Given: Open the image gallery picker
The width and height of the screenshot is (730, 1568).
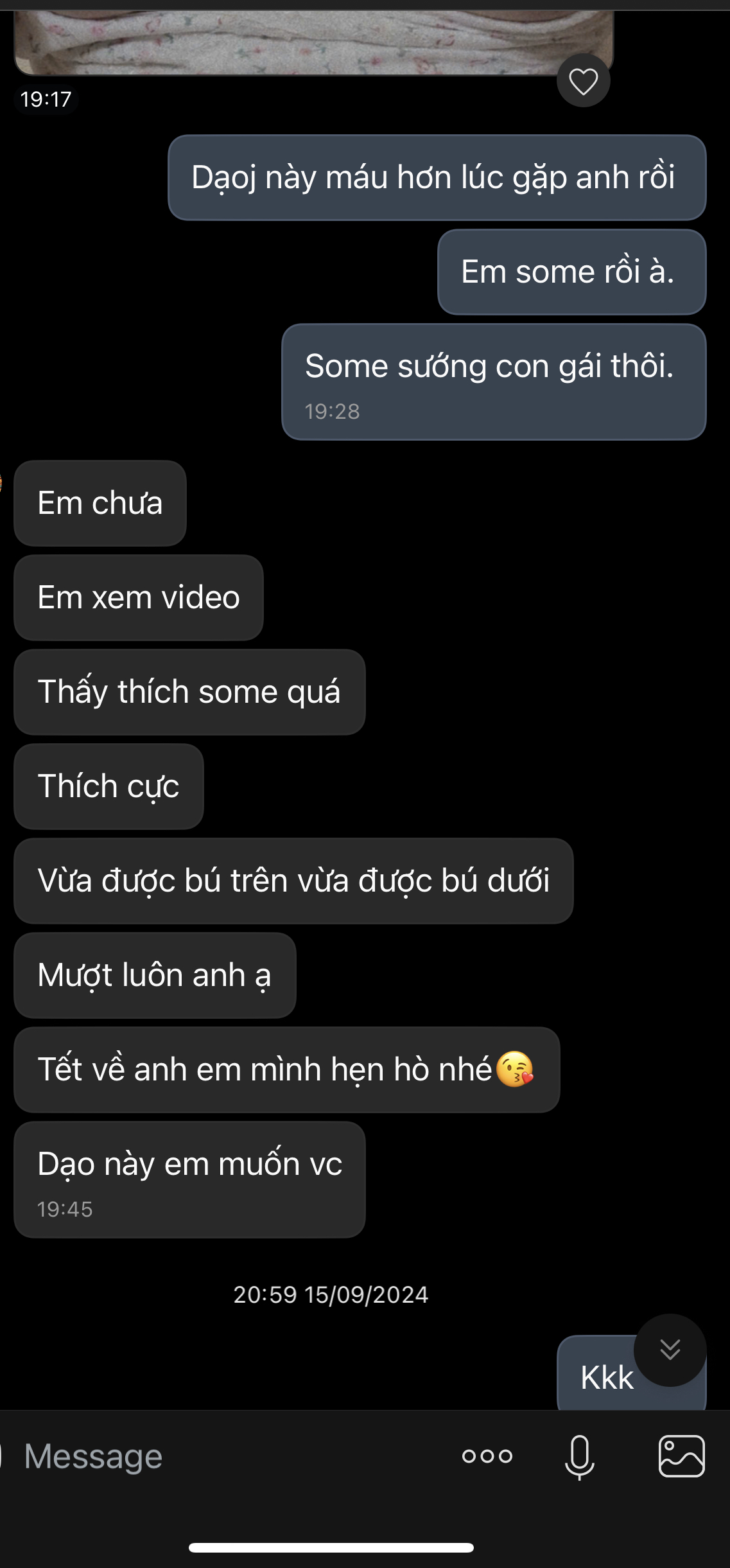Looking at the screenshot, I should [681, 1456].
